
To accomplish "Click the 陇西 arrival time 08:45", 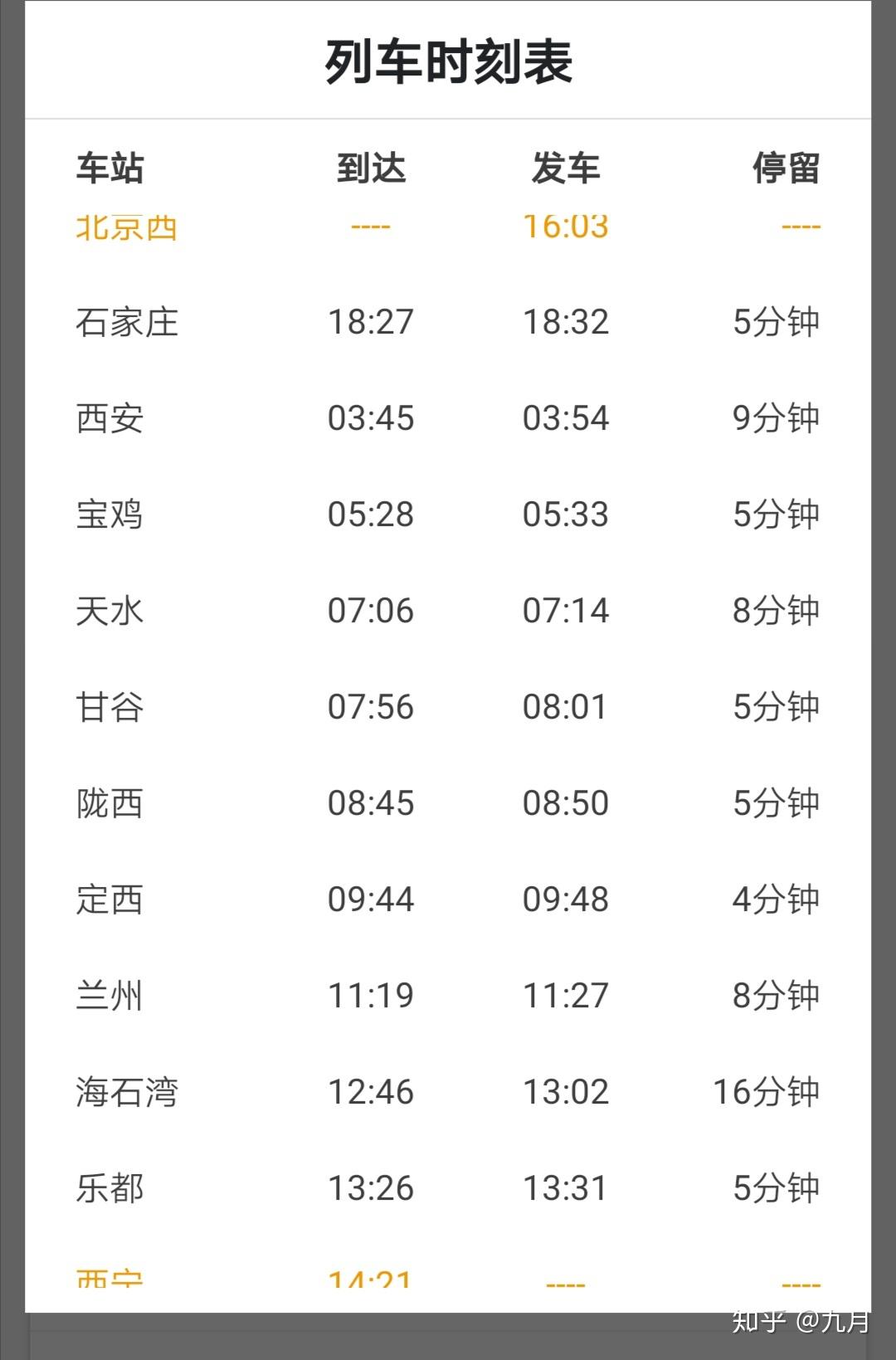I will pos(373,802).
